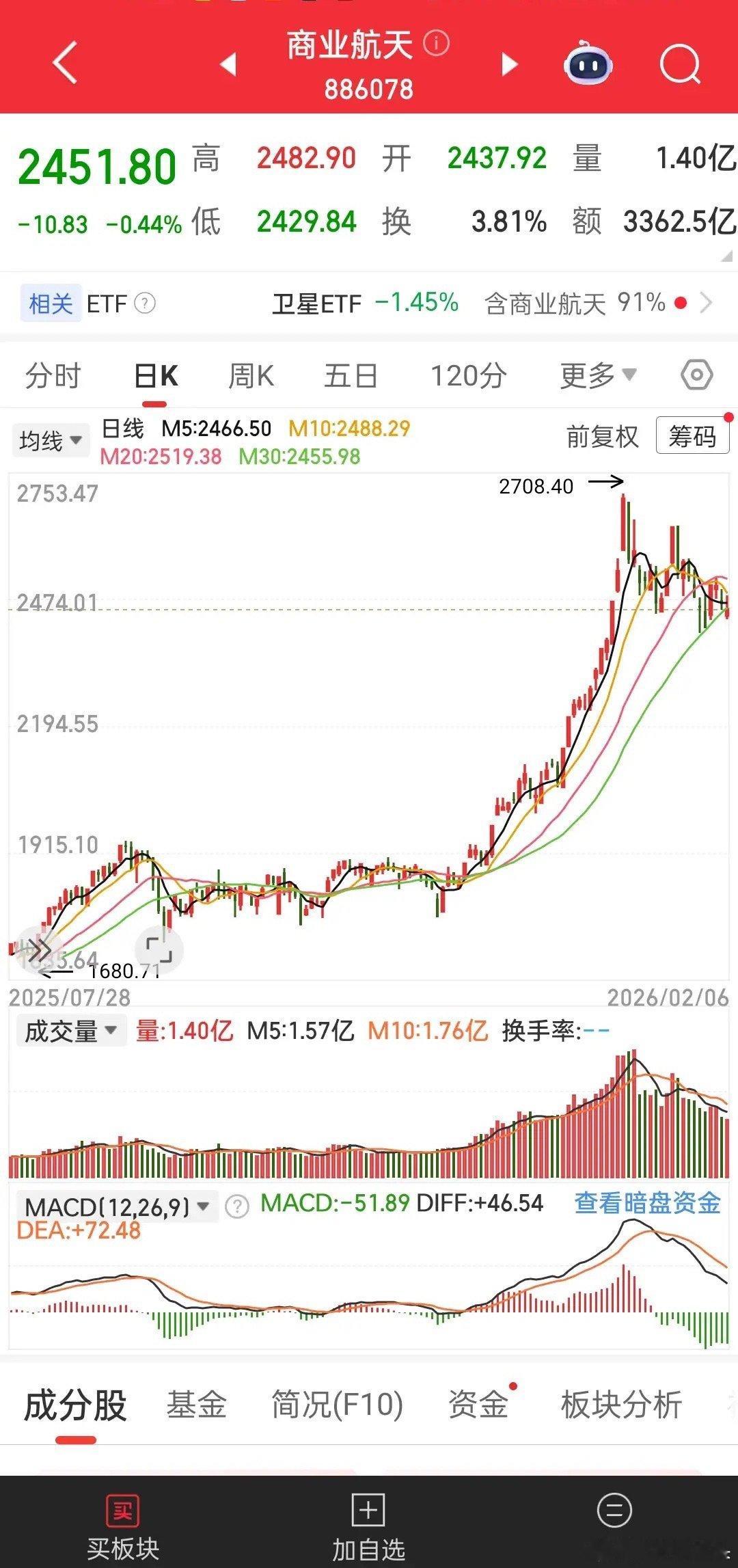The height and width of the screenshot is (1568, 738).
Task: Tap the chart settings gear icon
Action: [696, 375]
